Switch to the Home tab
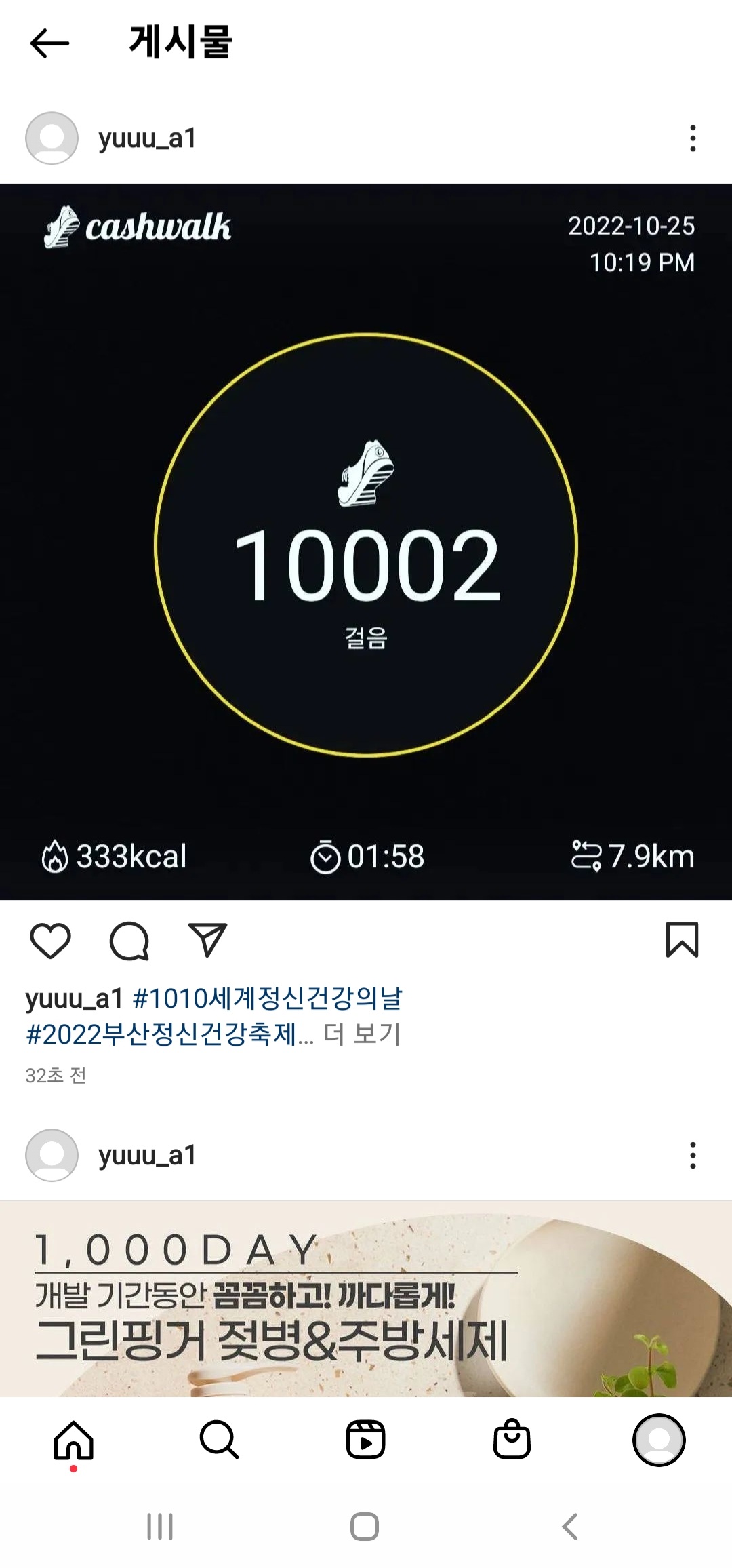Image resolution: width=732 pixels, height=1568 pixels. coord(73,1439)
